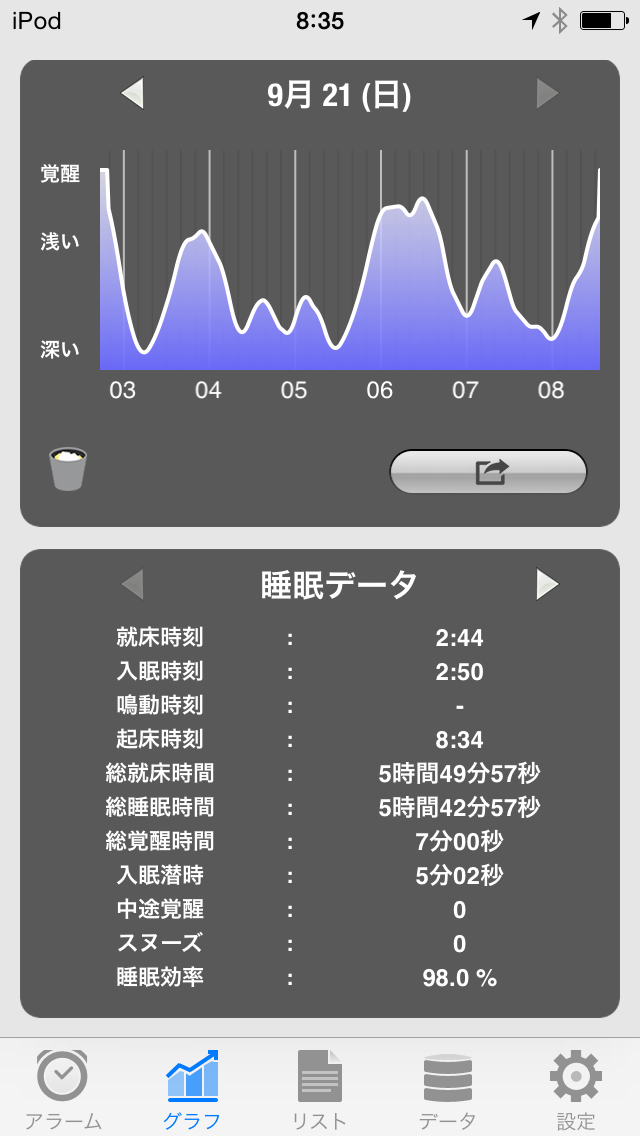Open the リスト tab

coord(320,1088)
